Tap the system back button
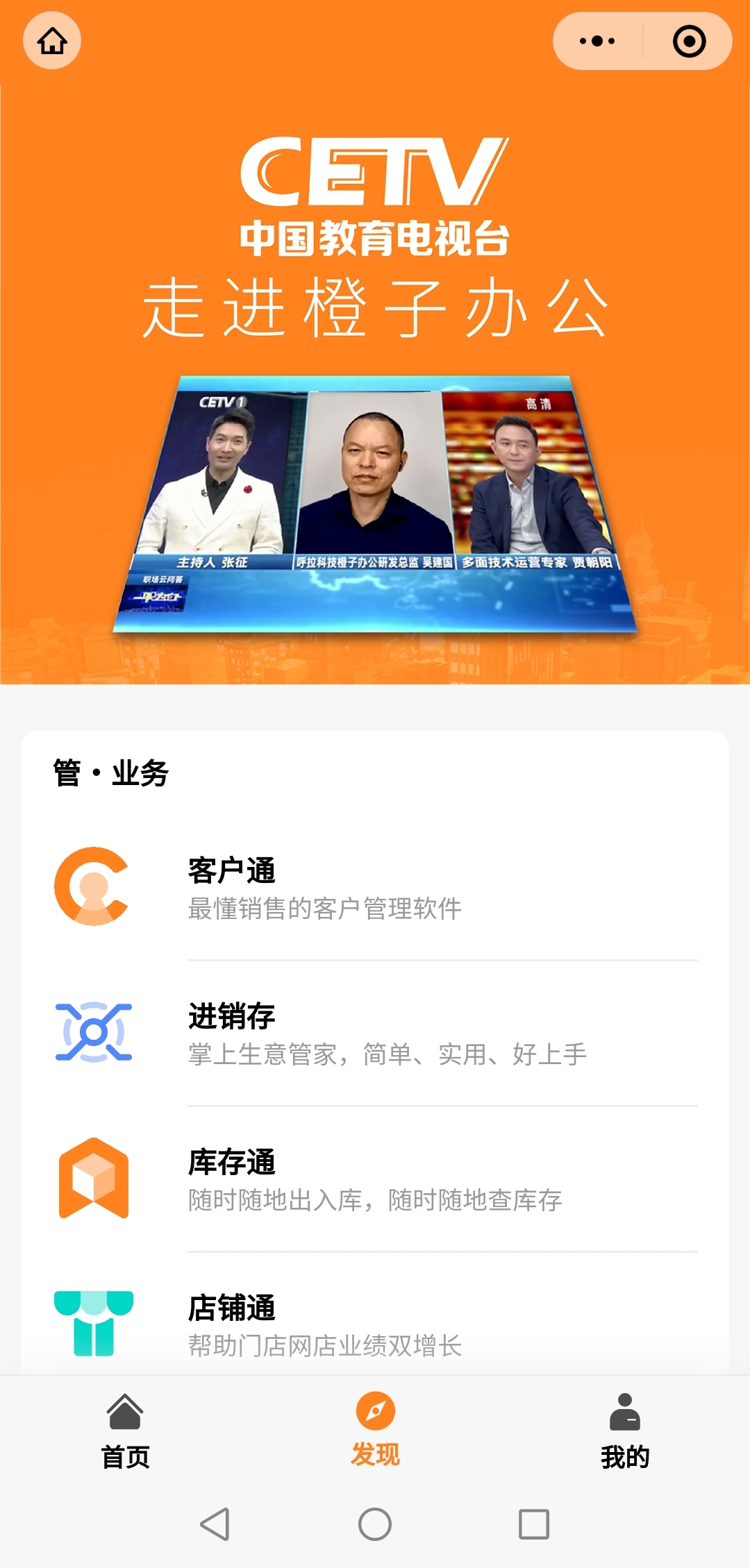 [215, 1524]
